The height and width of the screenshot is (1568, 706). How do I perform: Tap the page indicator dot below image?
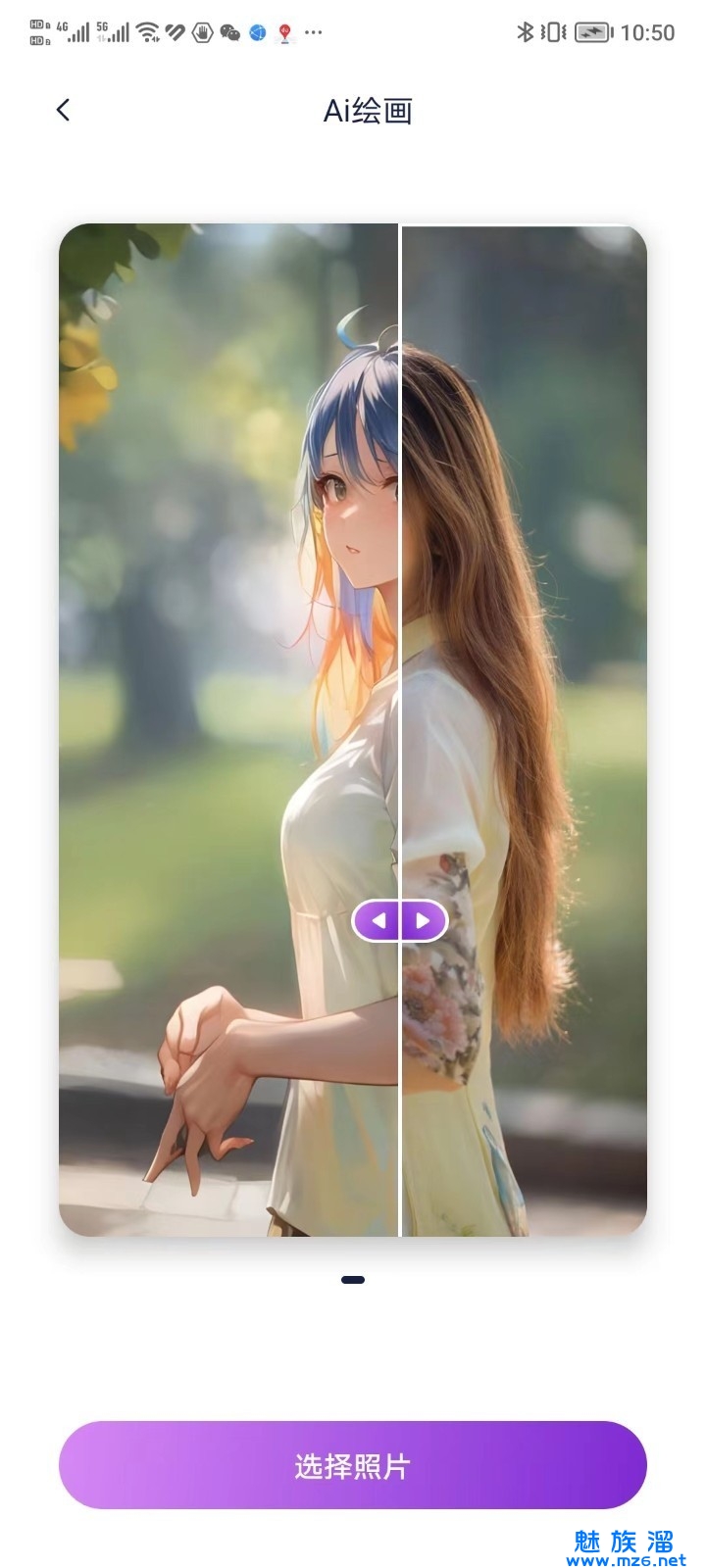353,1280
